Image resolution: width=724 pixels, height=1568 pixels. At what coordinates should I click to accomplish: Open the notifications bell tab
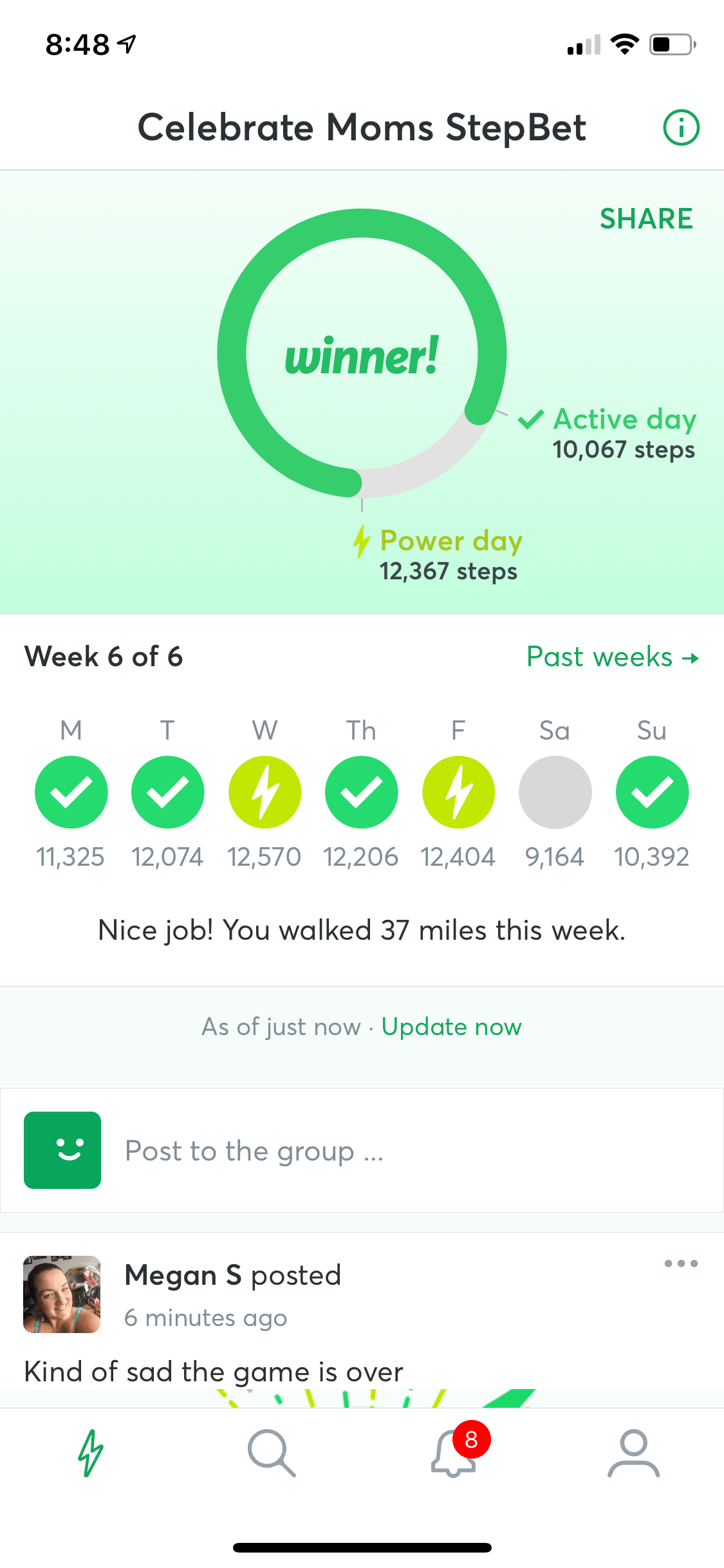pos(454,1453)
